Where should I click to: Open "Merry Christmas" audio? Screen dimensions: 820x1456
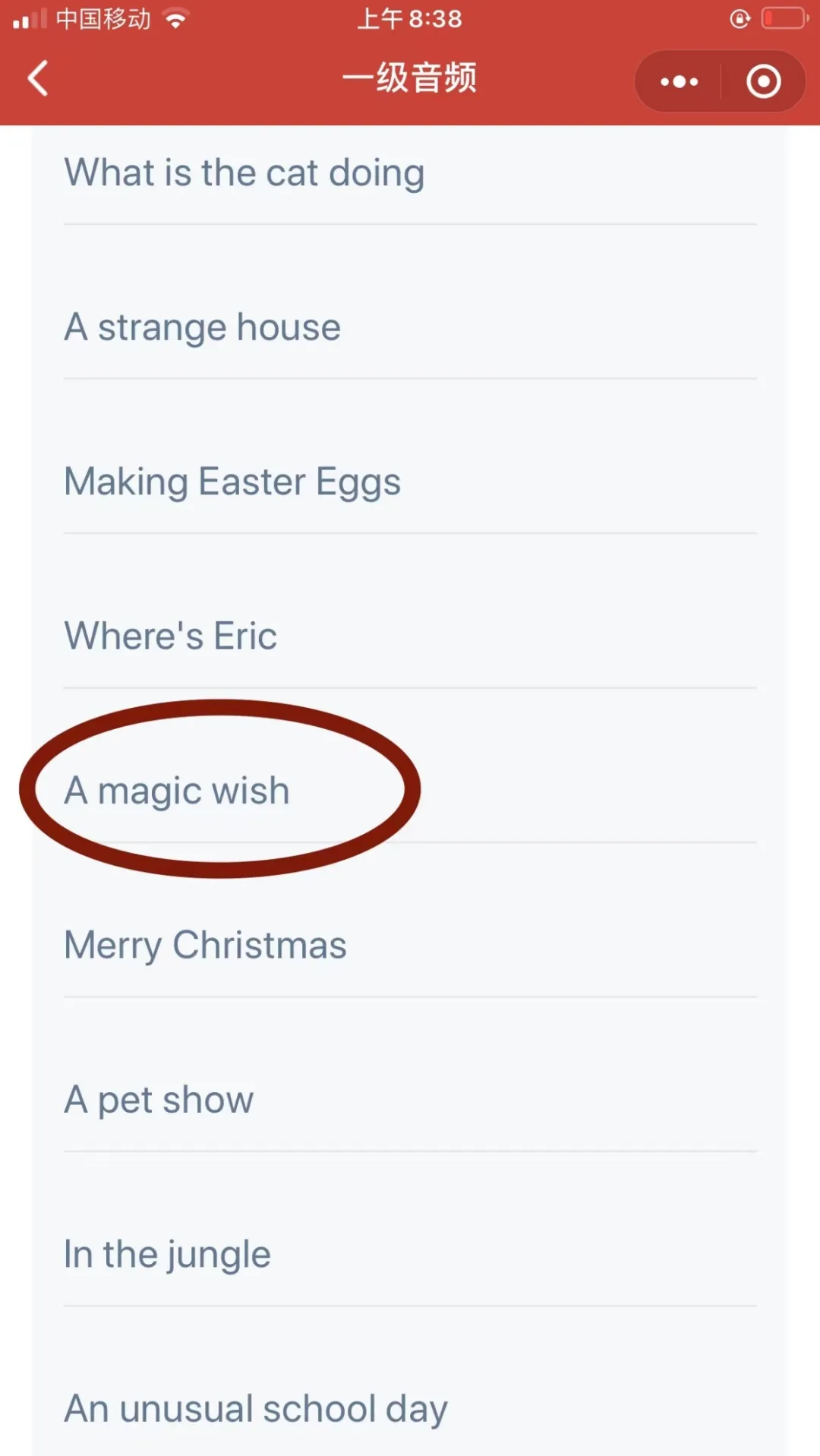pos(410,946)
